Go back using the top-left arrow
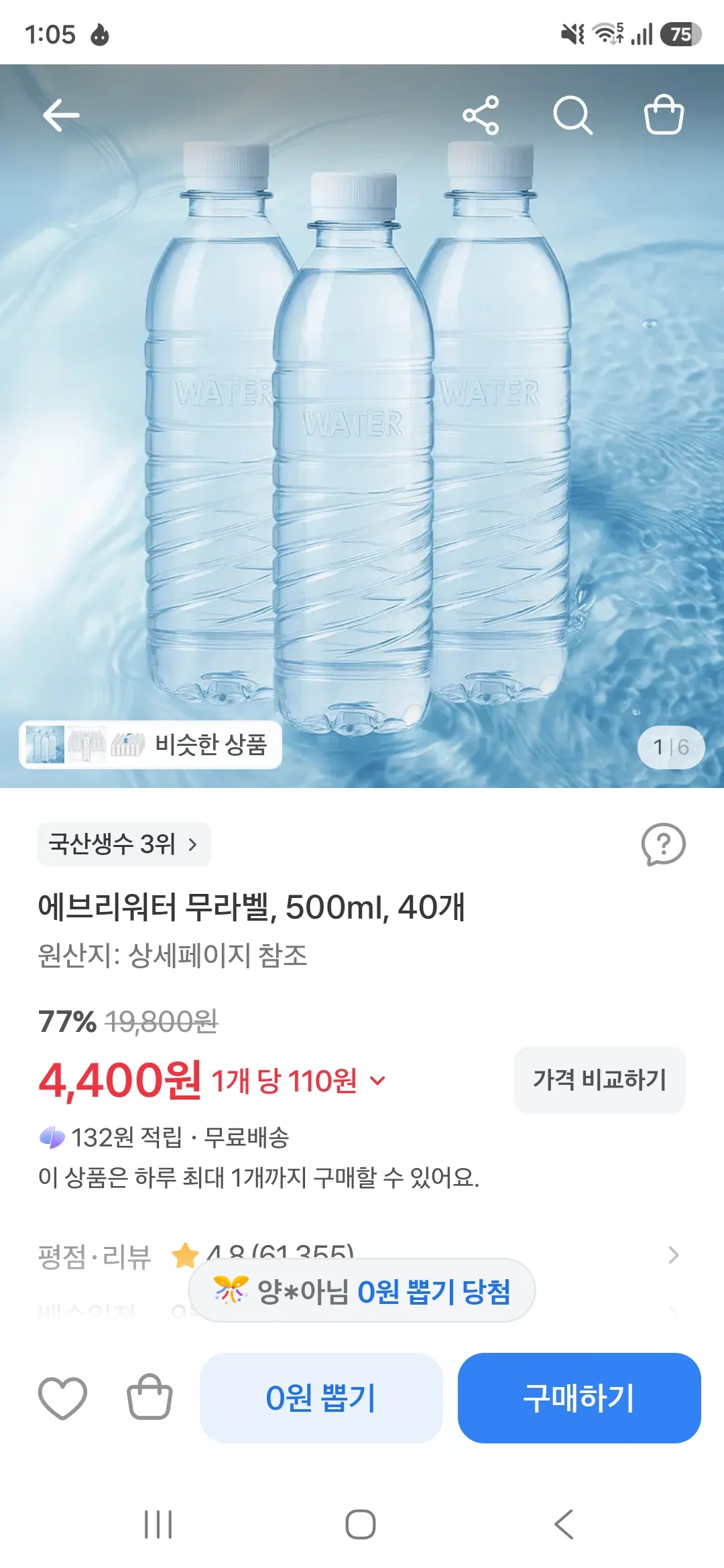This screenshot has height=1568, width=724. [x=61, y=115]
